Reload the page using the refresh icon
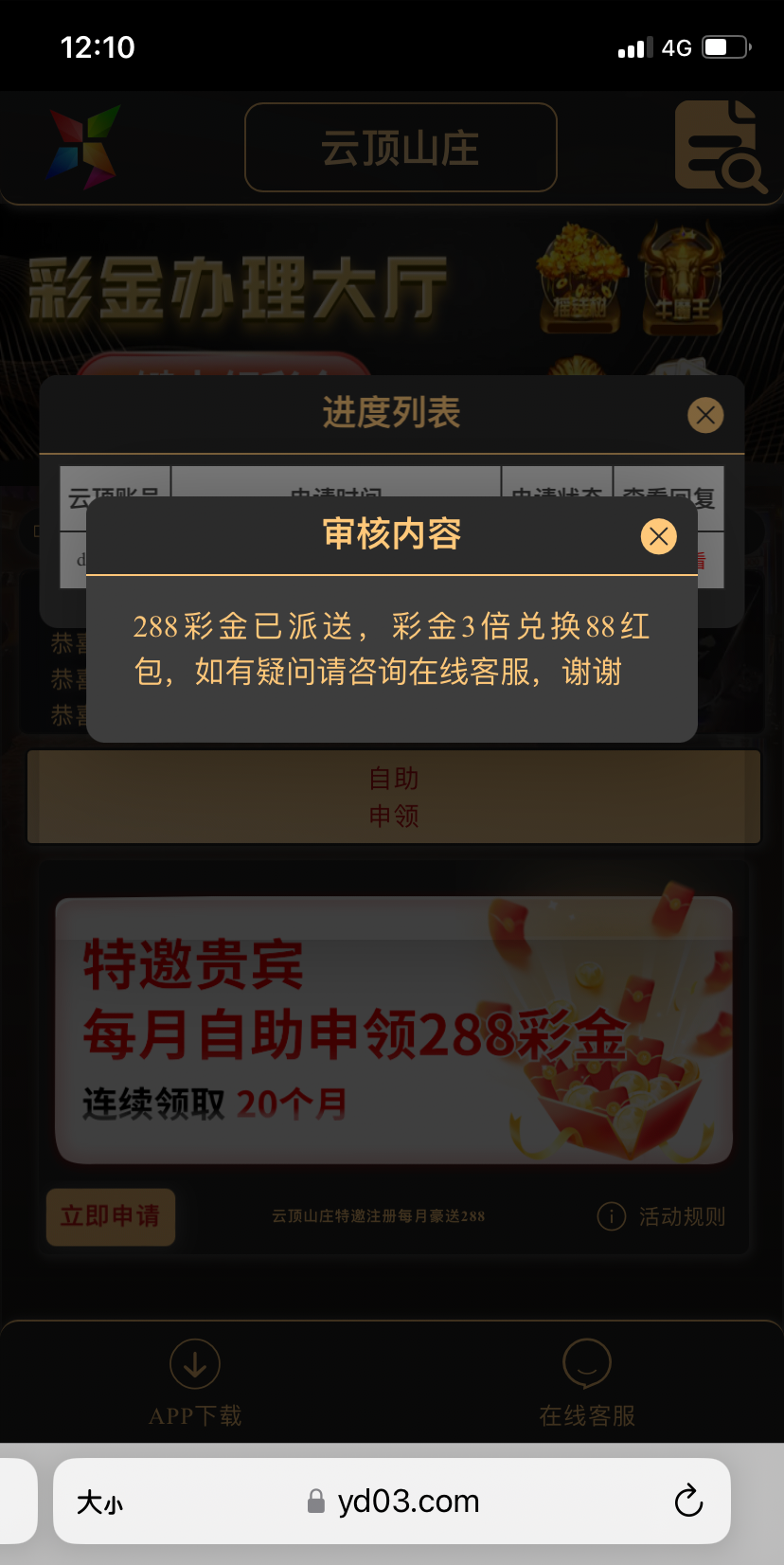 coord(688,1501)
